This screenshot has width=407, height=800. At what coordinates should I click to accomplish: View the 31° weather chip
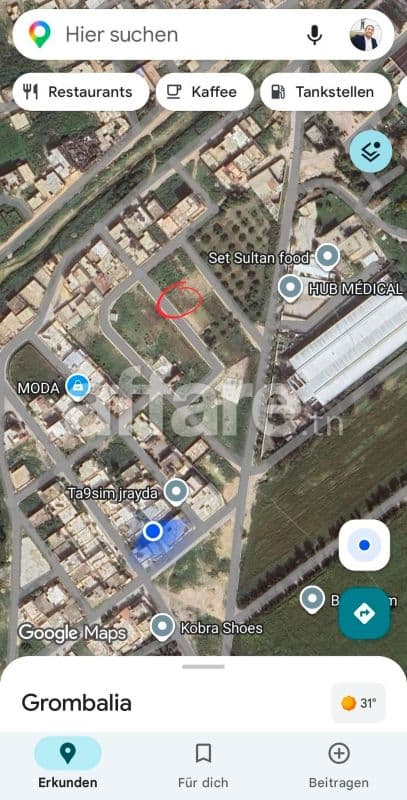359,703
